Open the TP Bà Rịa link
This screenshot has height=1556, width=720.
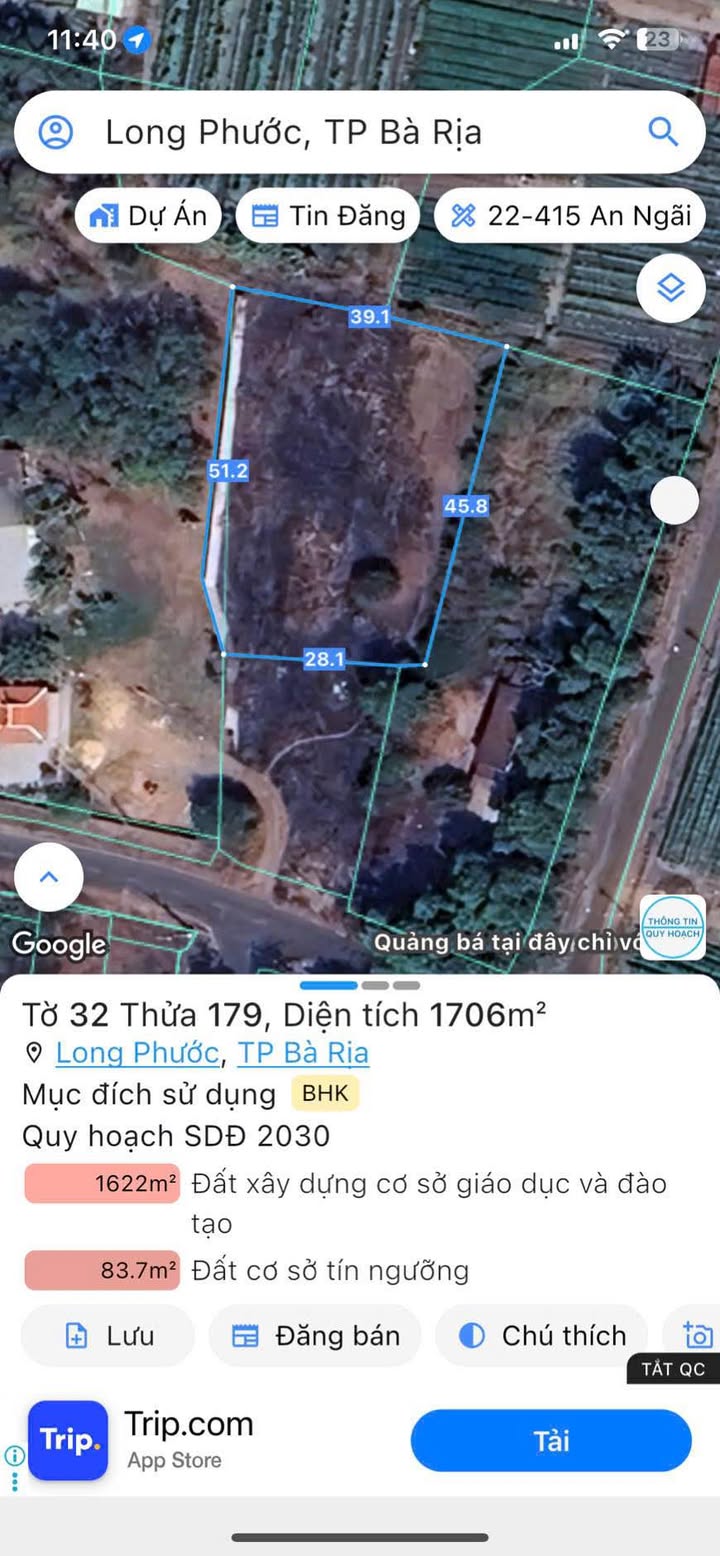pos(303,1053)
